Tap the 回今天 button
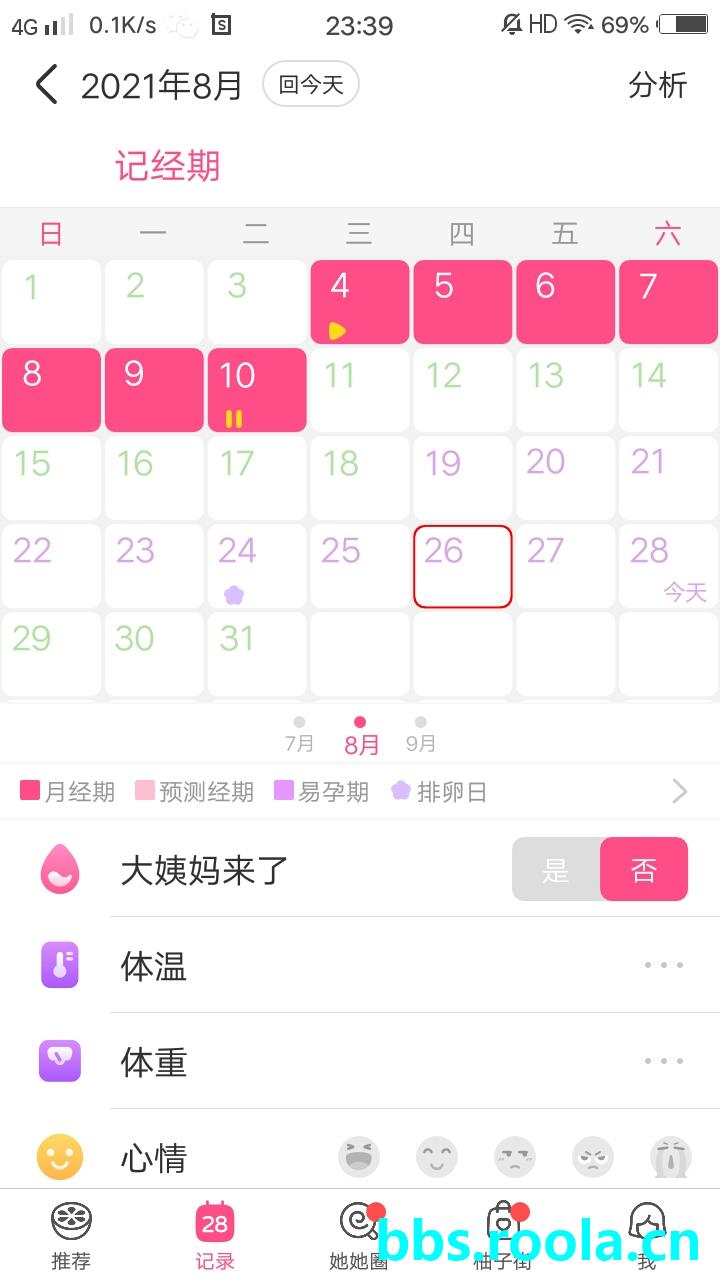This screenshot has height=1280, width=720. [310, 85]
